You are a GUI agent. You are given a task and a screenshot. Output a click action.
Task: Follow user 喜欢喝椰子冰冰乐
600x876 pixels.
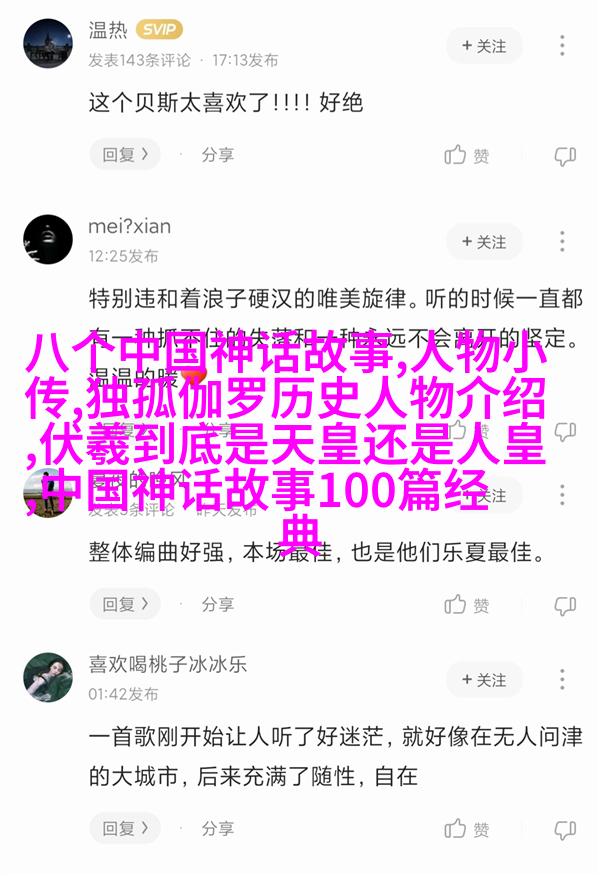(x=485, y=680)
